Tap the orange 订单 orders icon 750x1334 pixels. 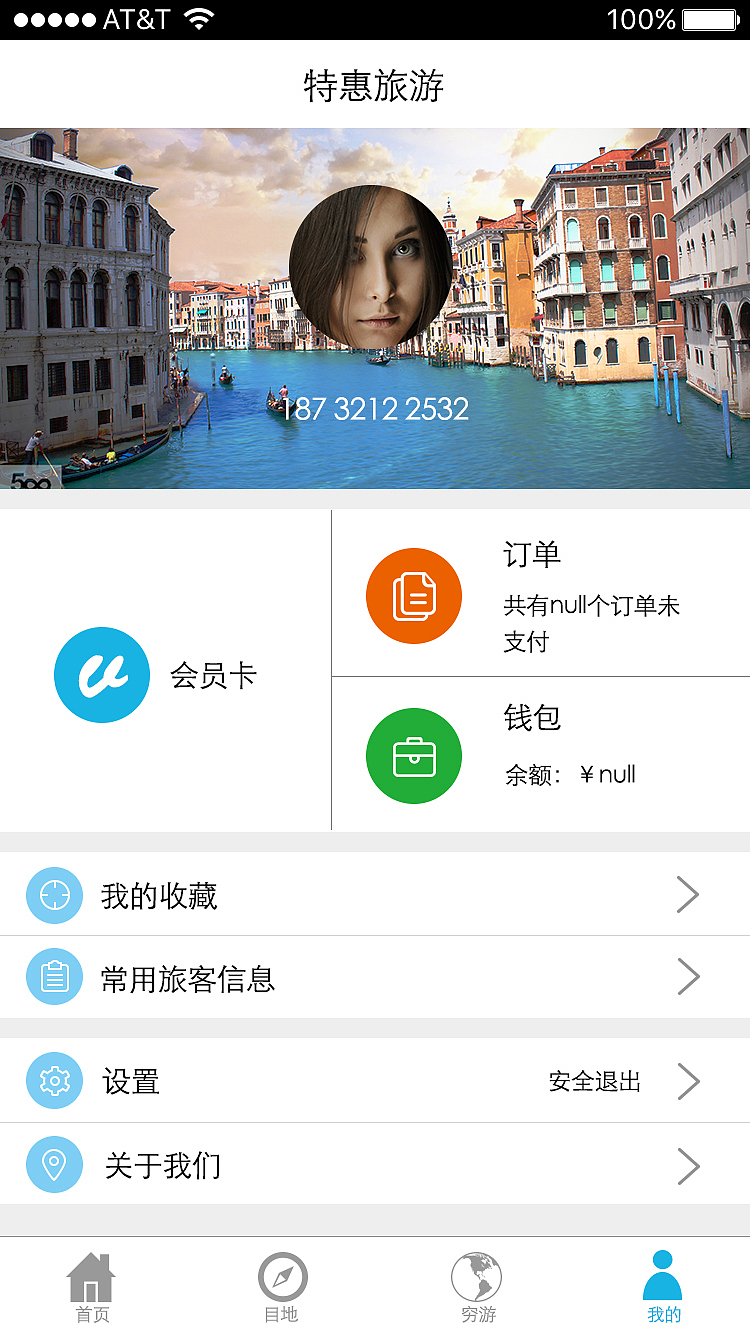(413, 595)
